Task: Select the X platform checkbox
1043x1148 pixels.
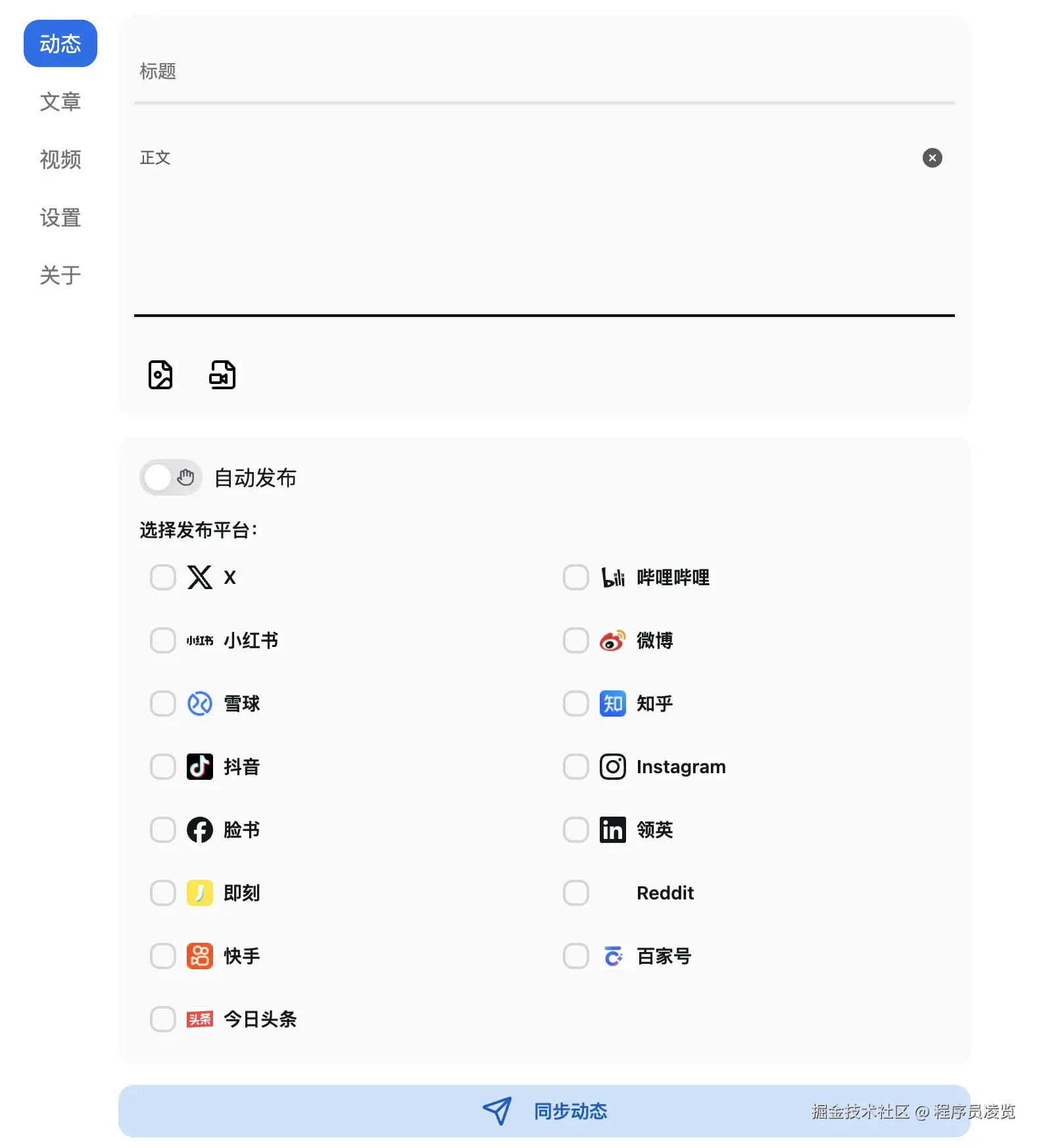Action: 163,577
